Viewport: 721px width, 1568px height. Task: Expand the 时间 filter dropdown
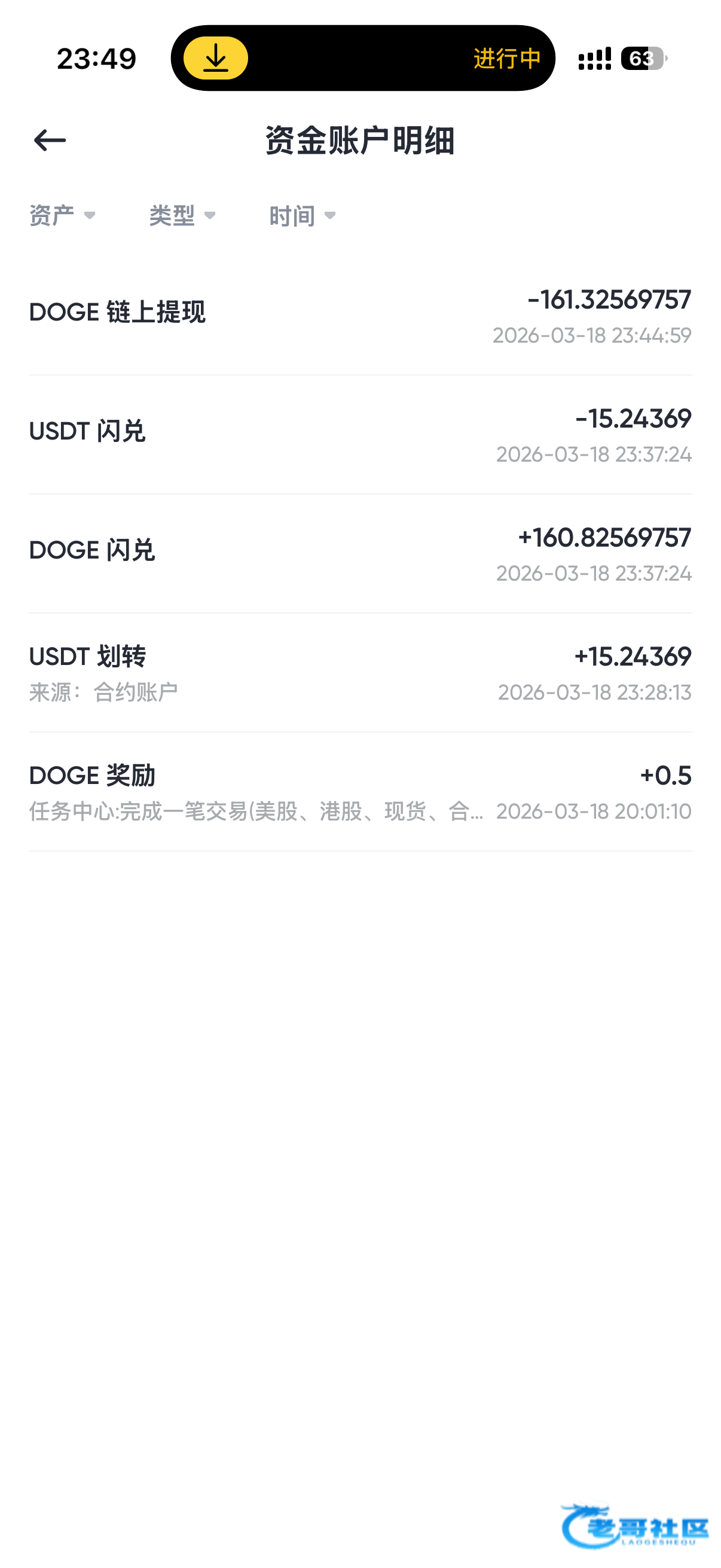tap(303, 216)
